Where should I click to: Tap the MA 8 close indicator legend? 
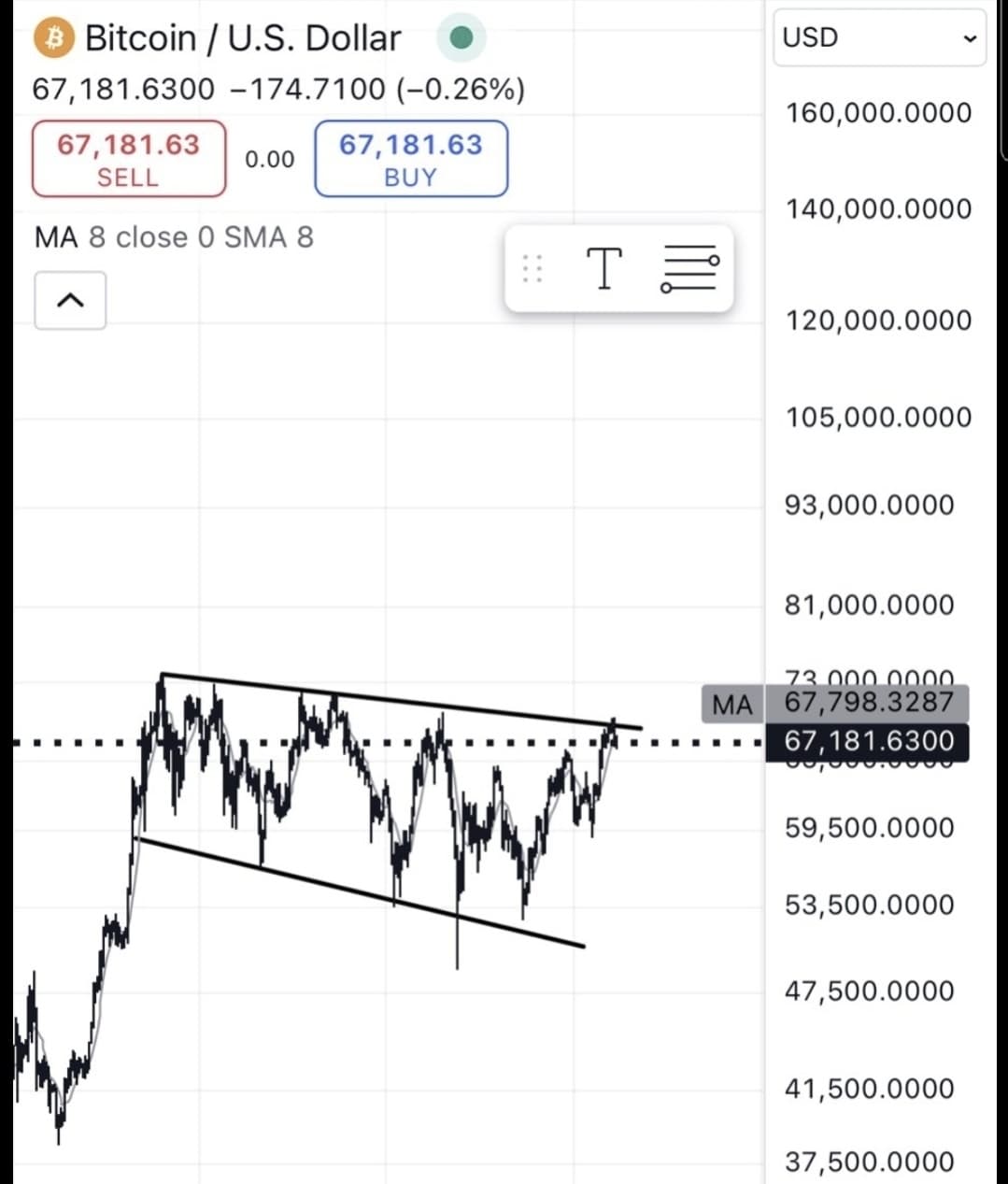[174, 237]
